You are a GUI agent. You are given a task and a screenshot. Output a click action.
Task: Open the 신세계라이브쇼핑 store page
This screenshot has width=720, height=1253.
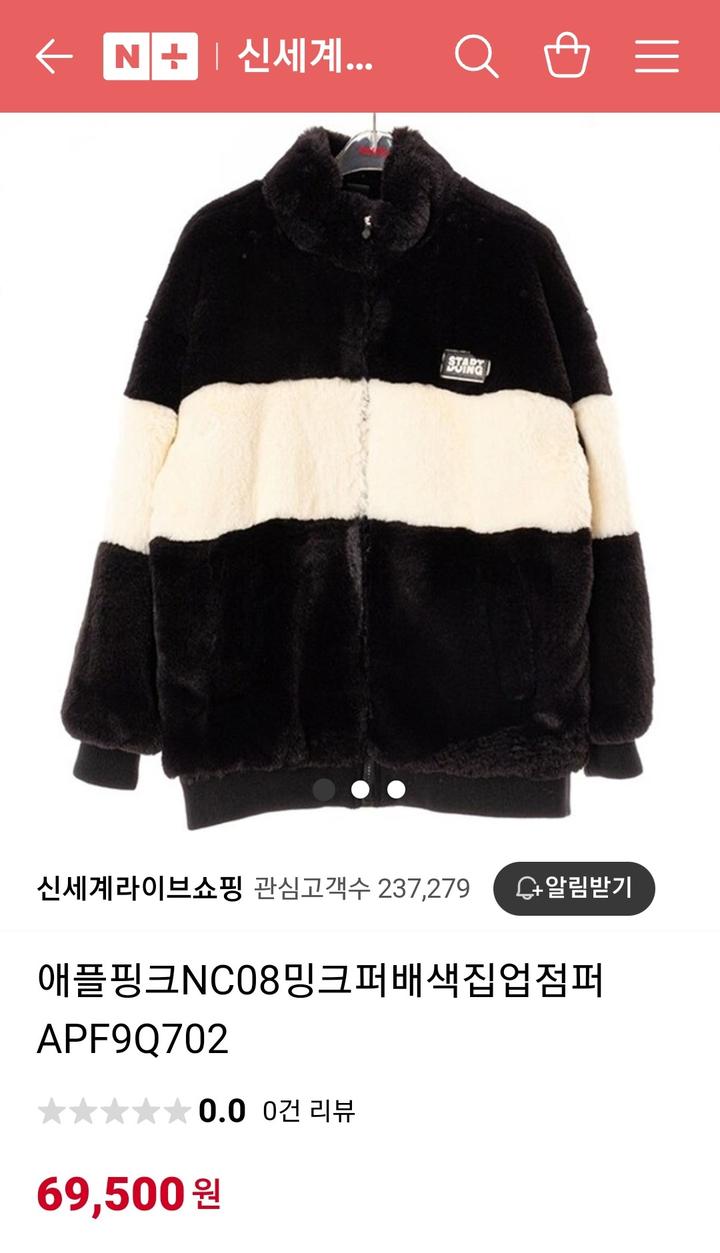[x=139, y=888]
